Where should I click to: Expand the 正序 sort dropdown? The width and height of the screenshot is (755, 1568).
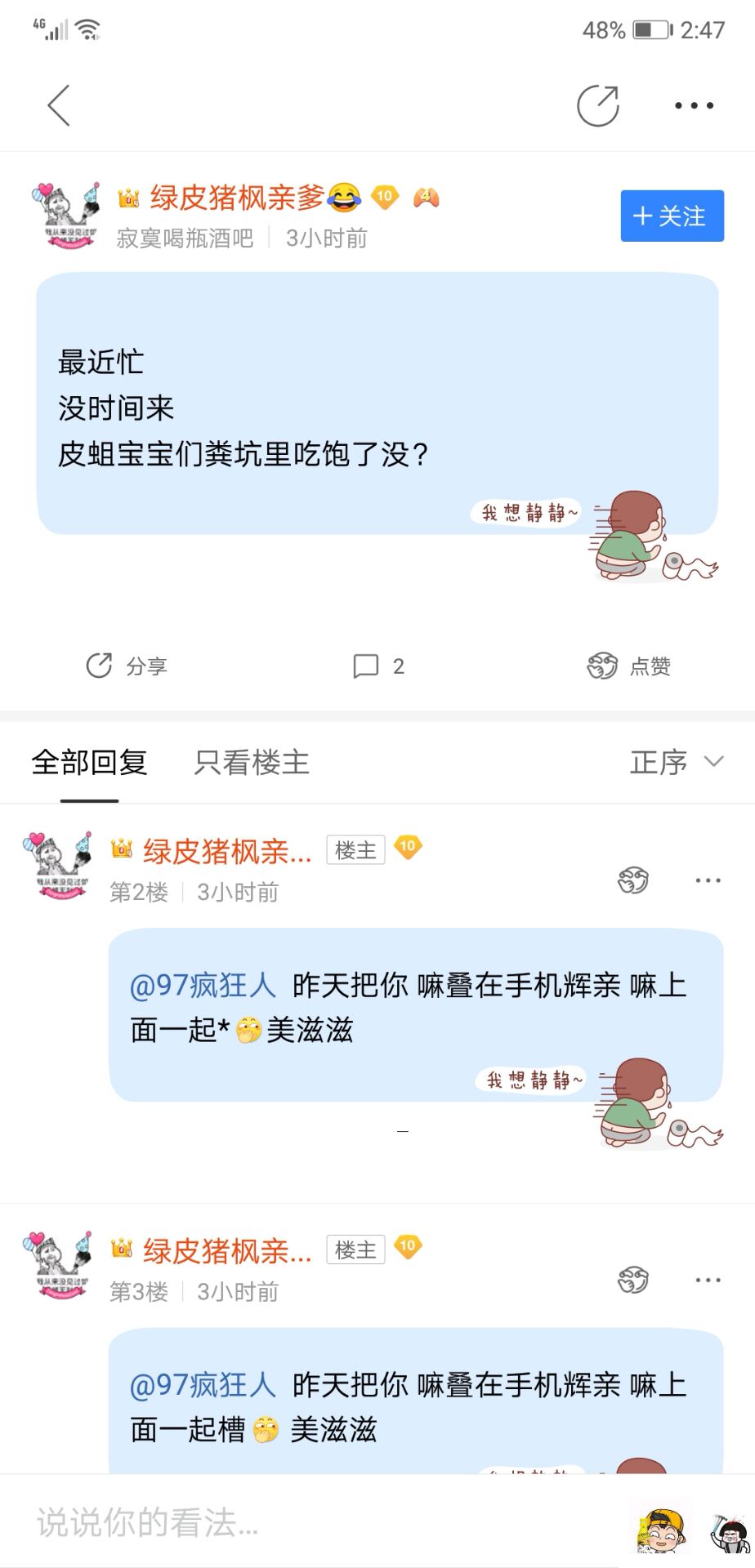677,762
